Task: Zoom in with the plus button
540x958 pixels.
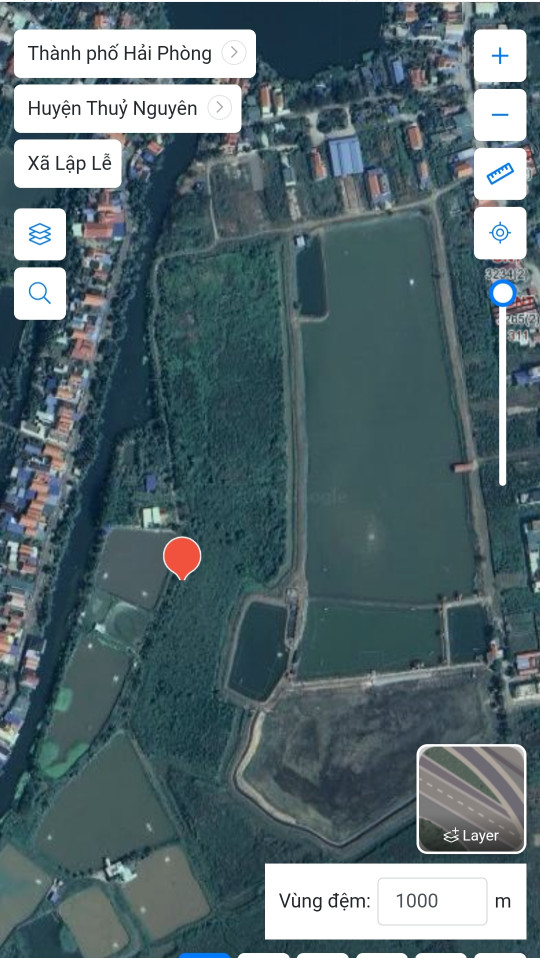Action: (500, 56)
